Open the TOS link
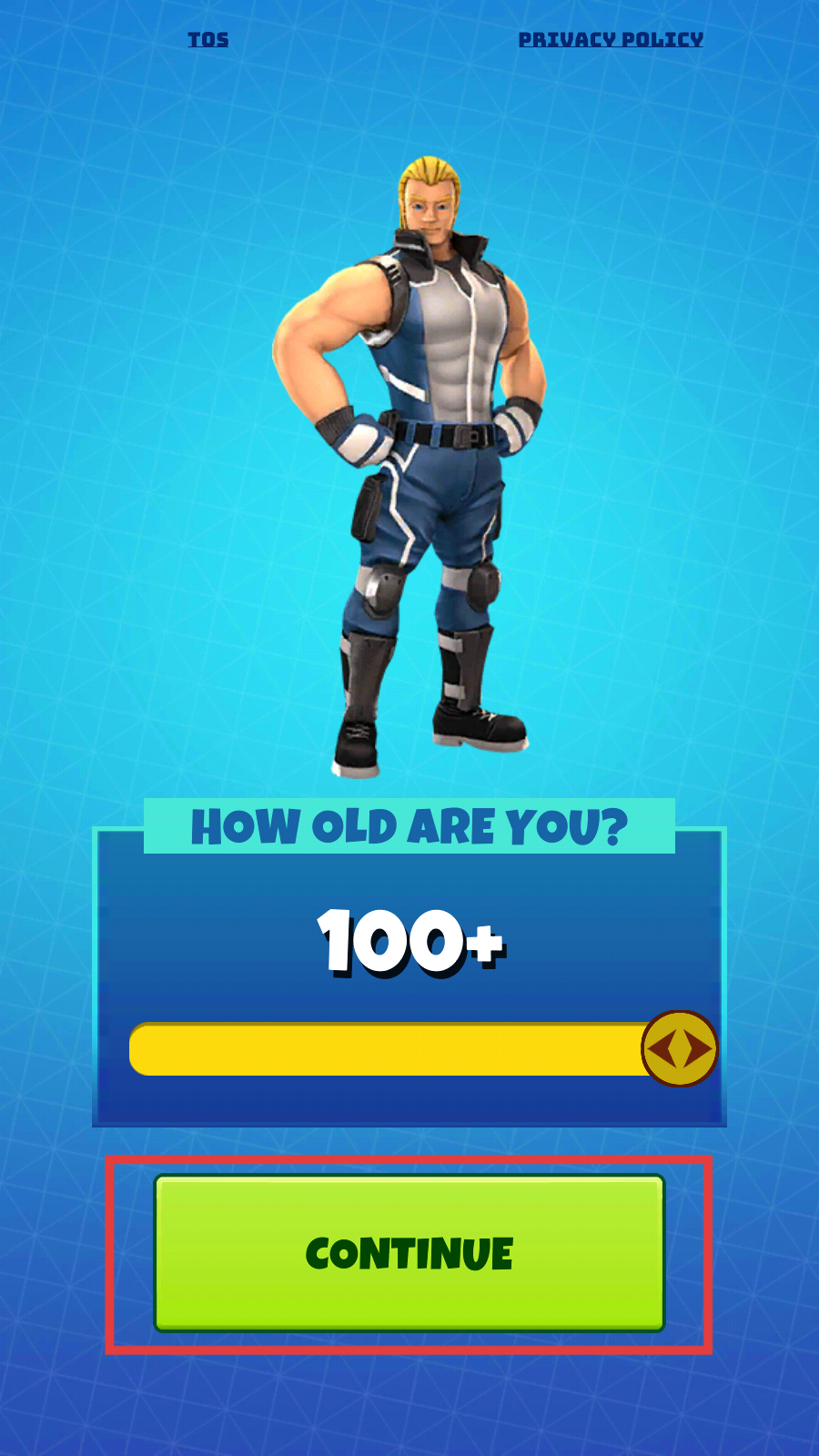The width and height of the screenshot is (819, 1456). [x=207, y=39]
